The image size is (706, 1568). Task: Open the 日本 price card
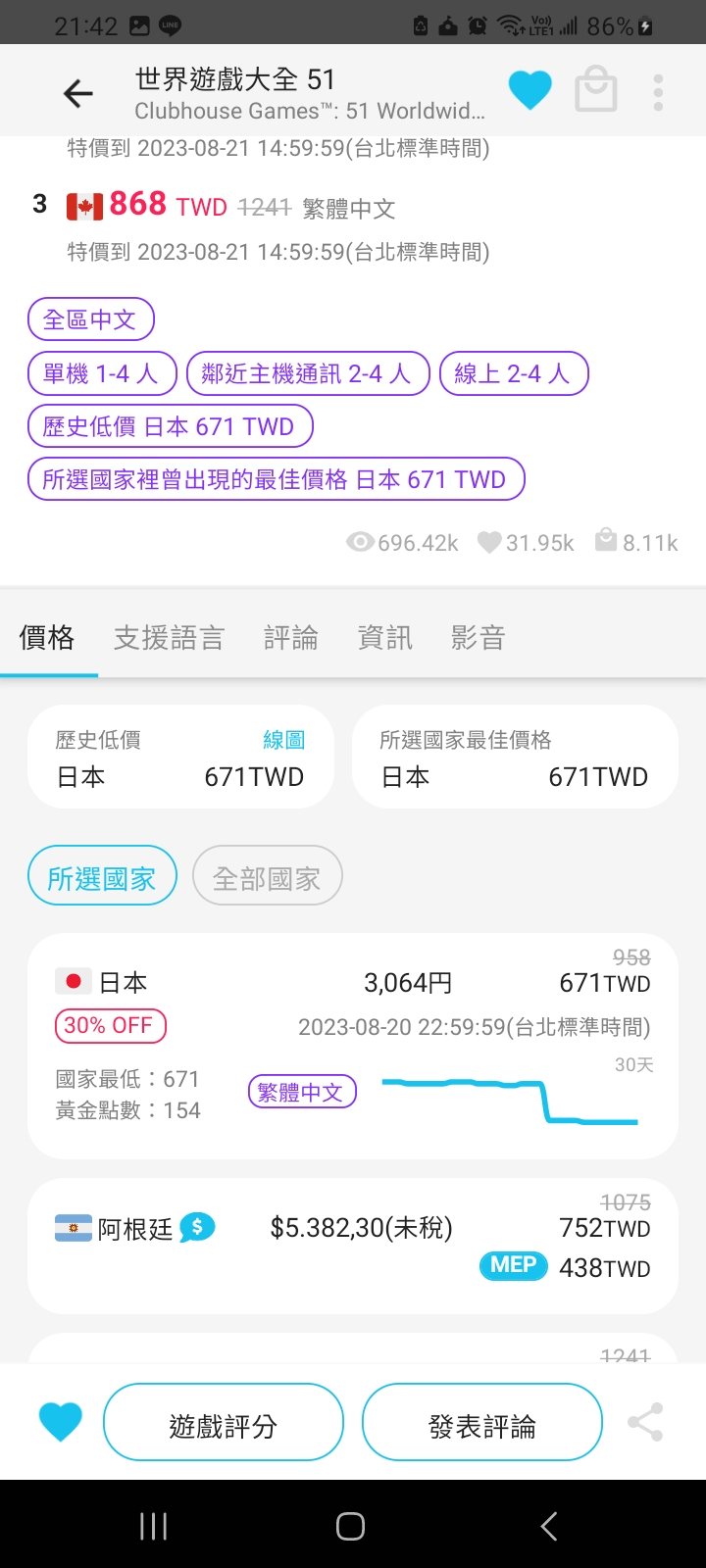coord(353,1046)
